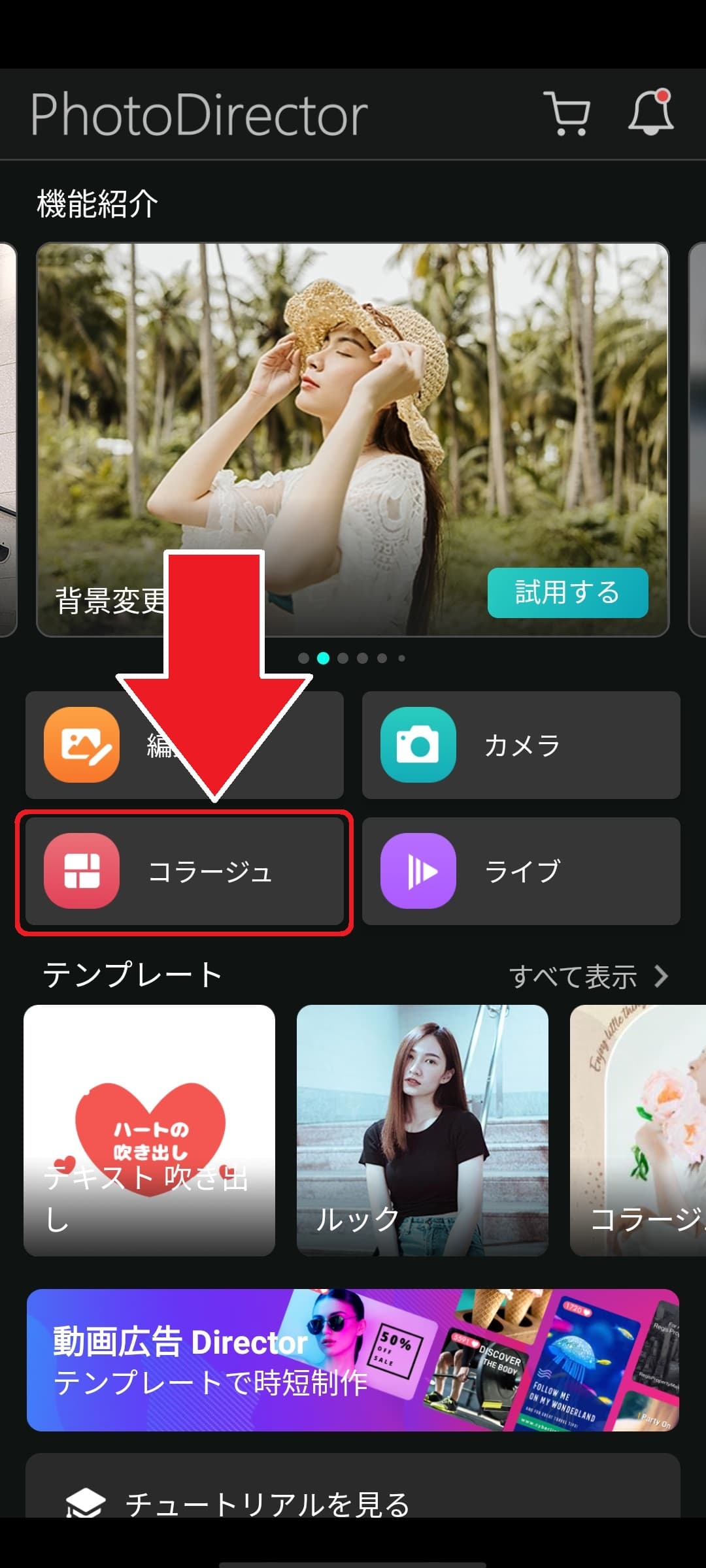Open the 編集 photo editor

point(82,745)
